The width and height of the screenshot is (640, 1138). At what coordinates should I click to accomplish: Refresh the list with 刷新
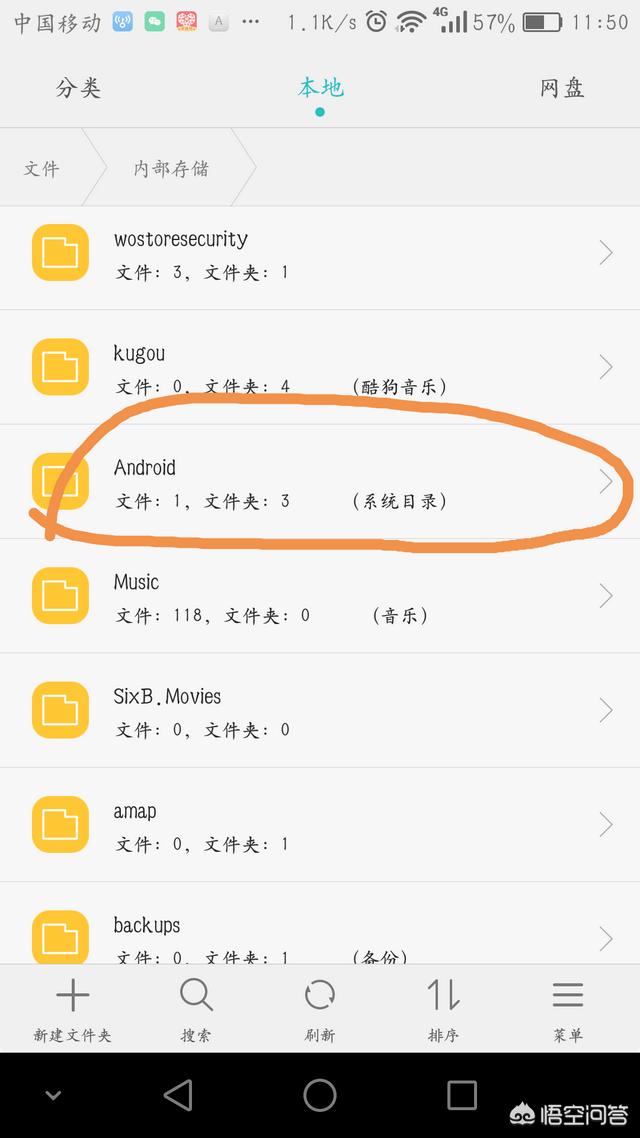click(320, 1008)
